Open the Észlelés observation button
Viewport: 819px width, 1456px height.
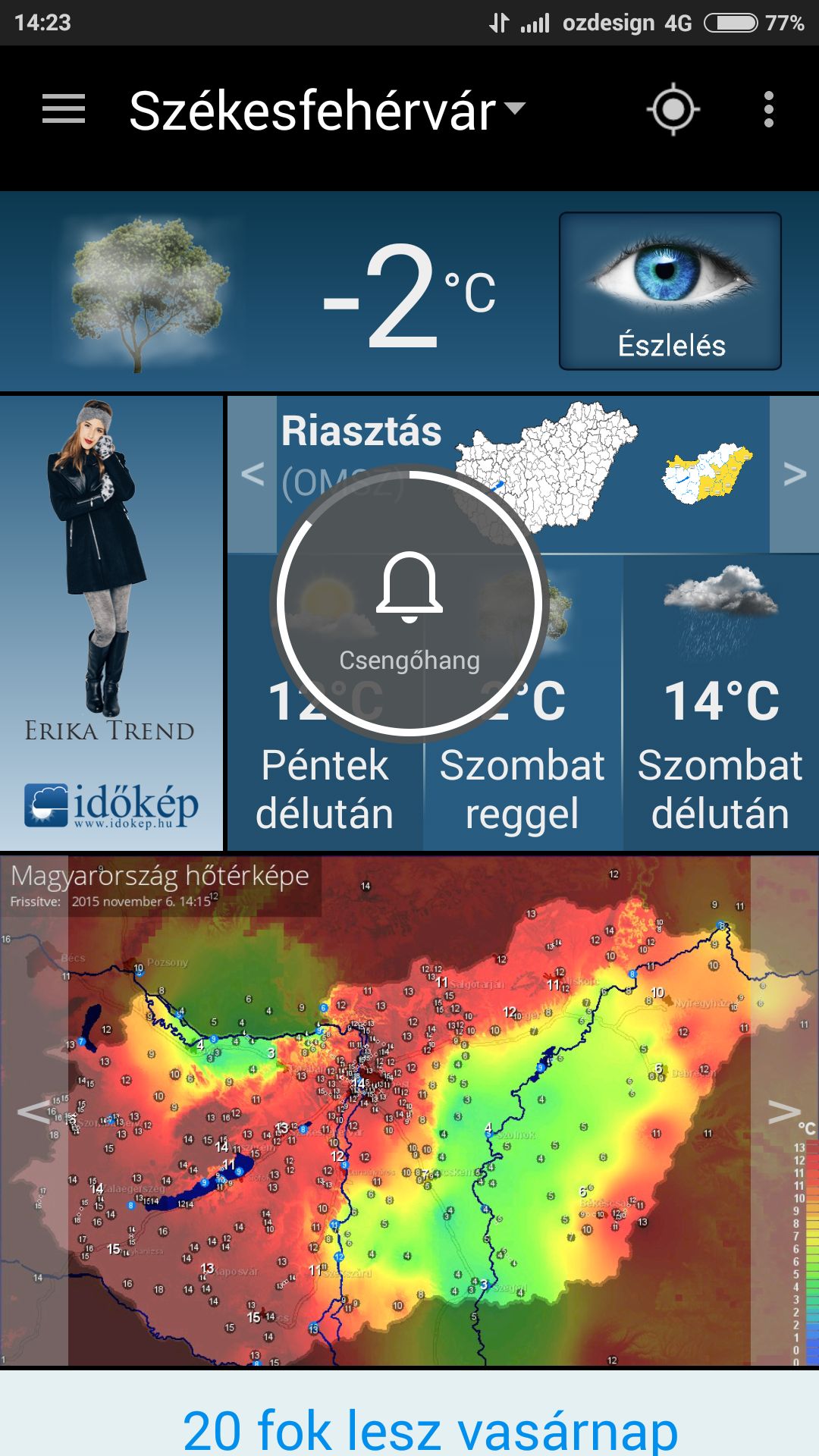[x=670, y=291]
